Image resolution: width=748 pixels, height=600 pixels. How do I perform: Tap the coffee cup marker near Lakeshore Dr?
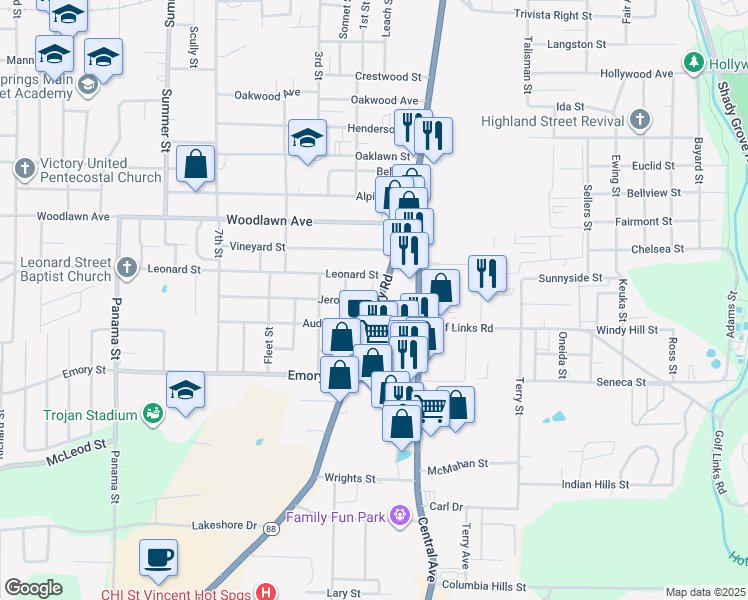coord(158,559)
